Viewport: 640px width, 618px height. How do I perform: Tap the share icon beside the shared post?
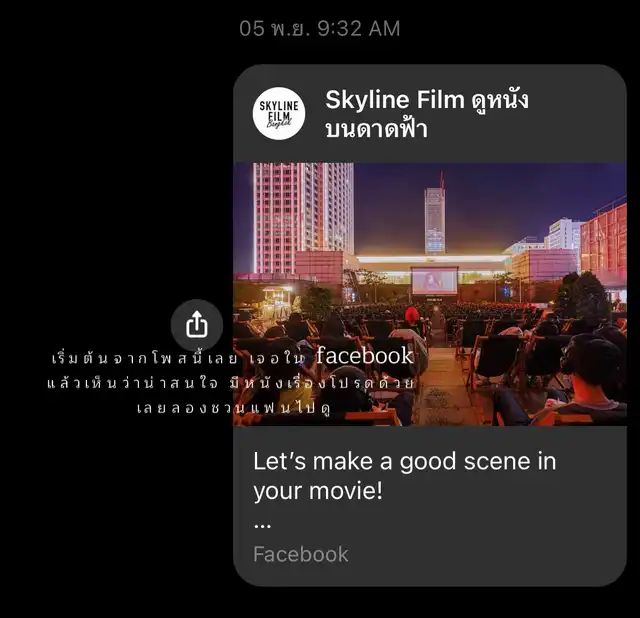(197, 325)
